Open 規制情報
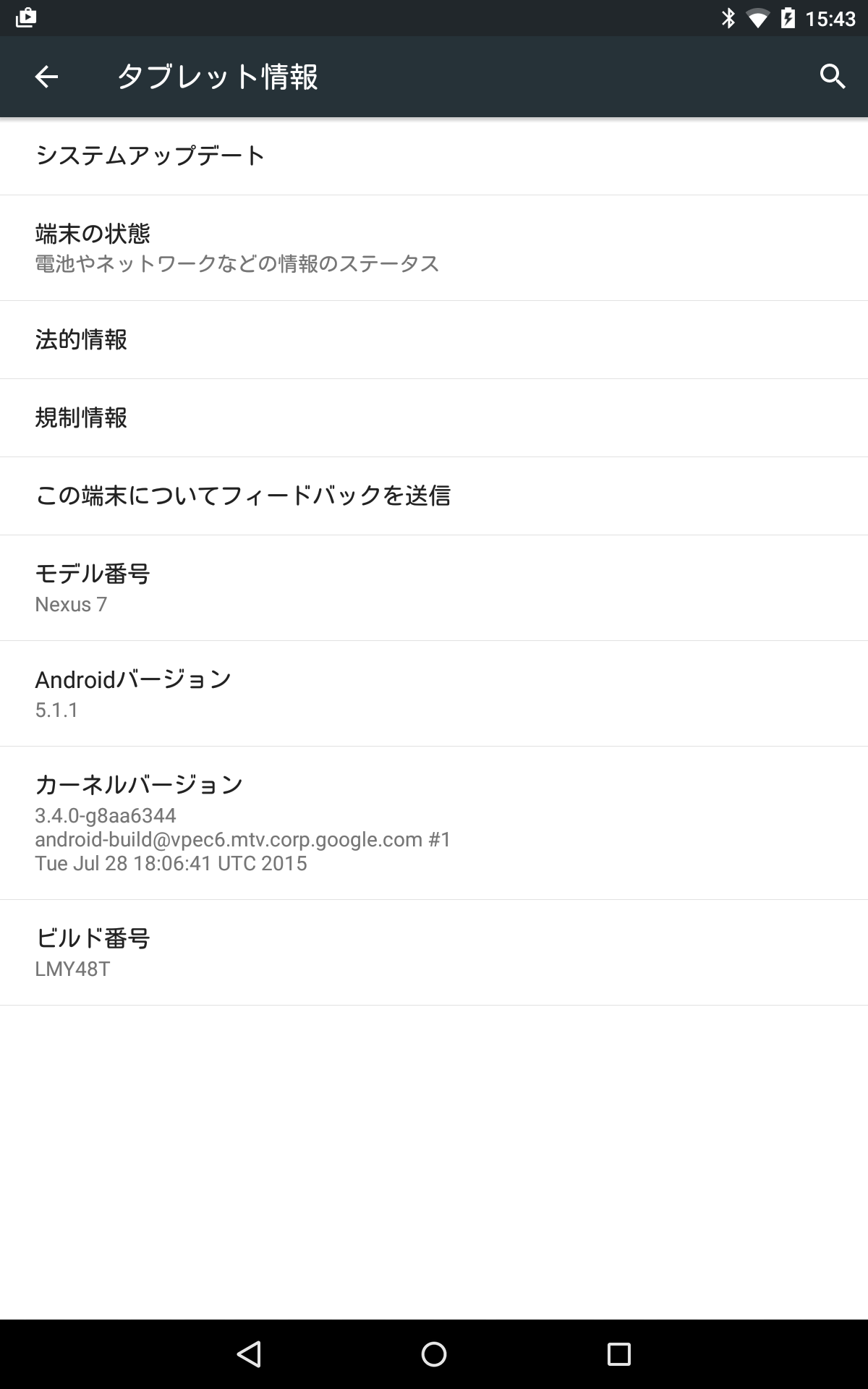 (434, 418)
